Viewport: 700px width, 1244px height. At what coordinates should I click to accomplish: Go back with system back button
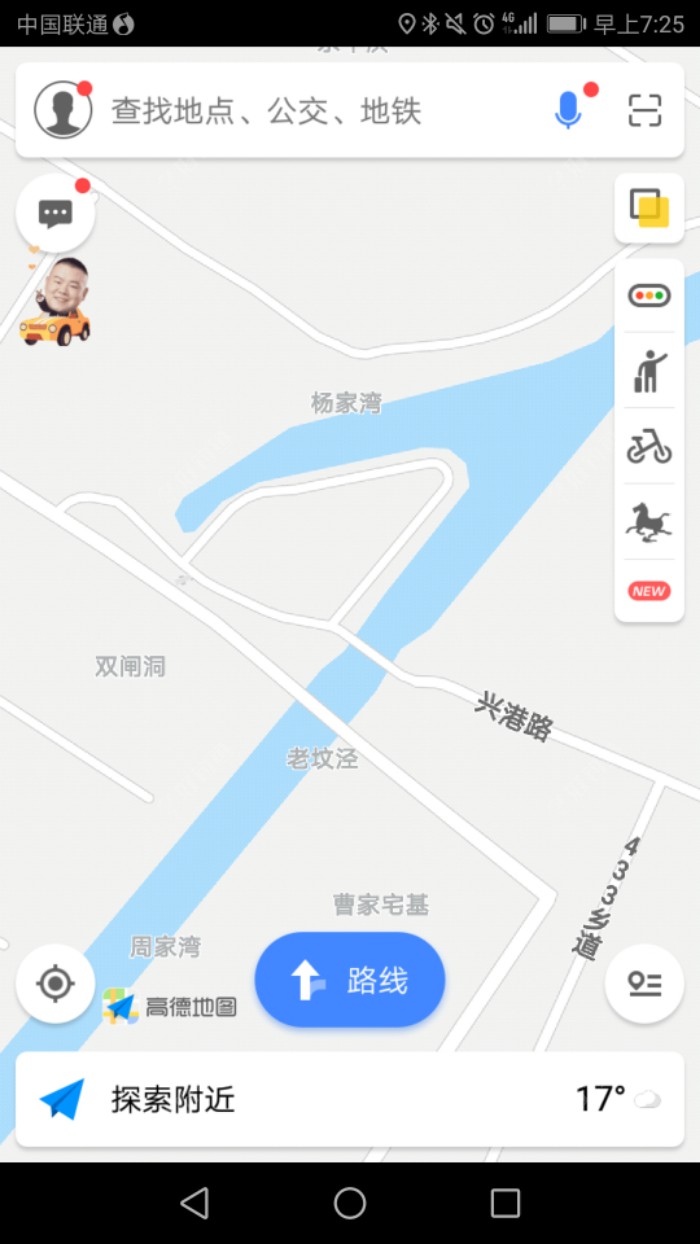195,1203
